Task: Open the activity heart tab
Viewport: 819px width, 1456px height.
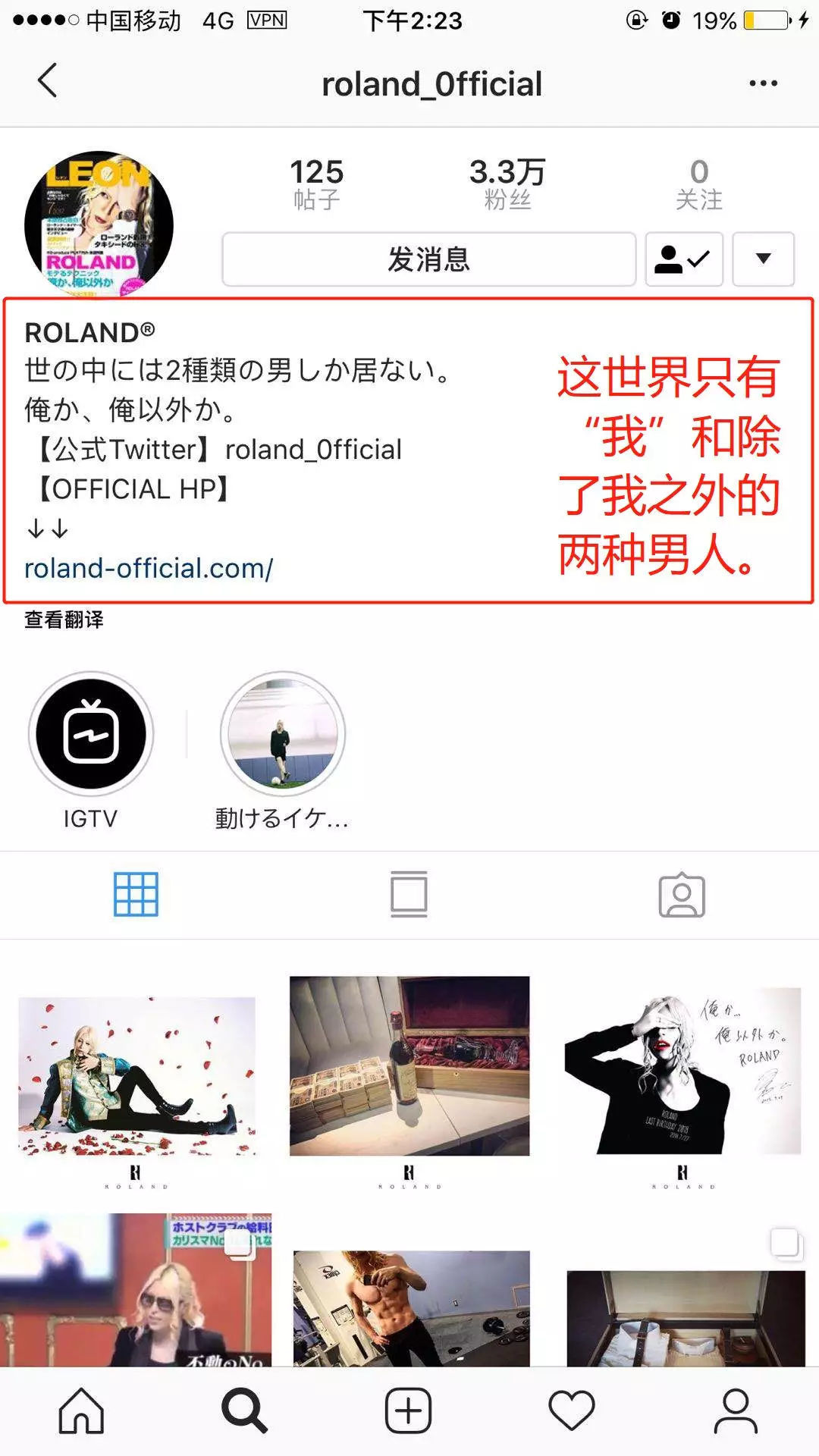Action: pyautogui.click(x=572, y=1410)
